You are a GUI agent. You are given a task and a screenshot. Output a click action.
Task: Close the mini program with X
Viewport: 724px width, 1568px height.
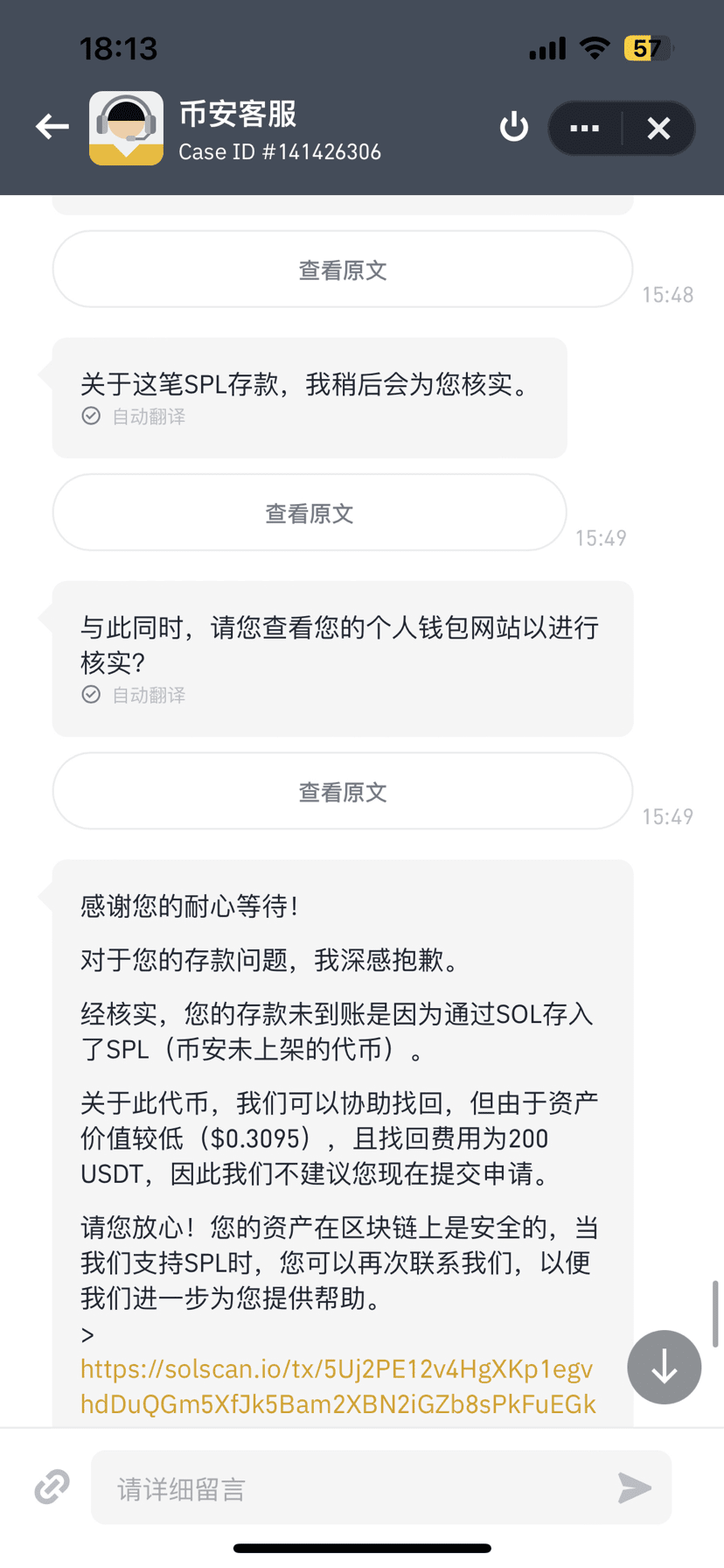pyautogui.click(x=658, y=129)
